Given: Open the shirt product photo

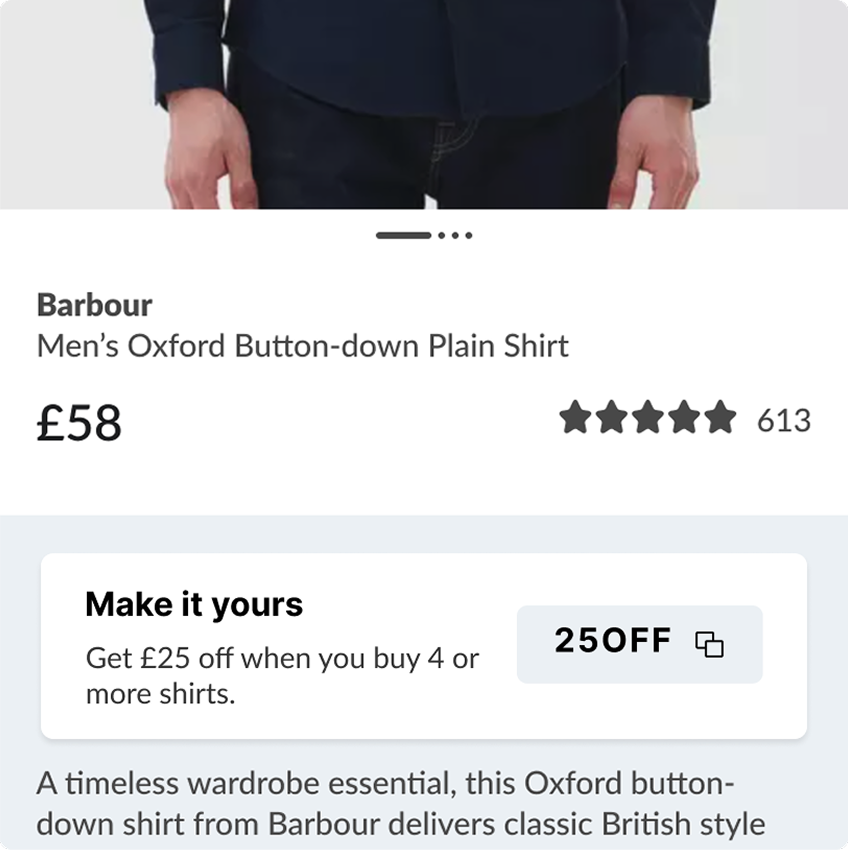Looking at the screenshot, I should click(x=424, y=104).
